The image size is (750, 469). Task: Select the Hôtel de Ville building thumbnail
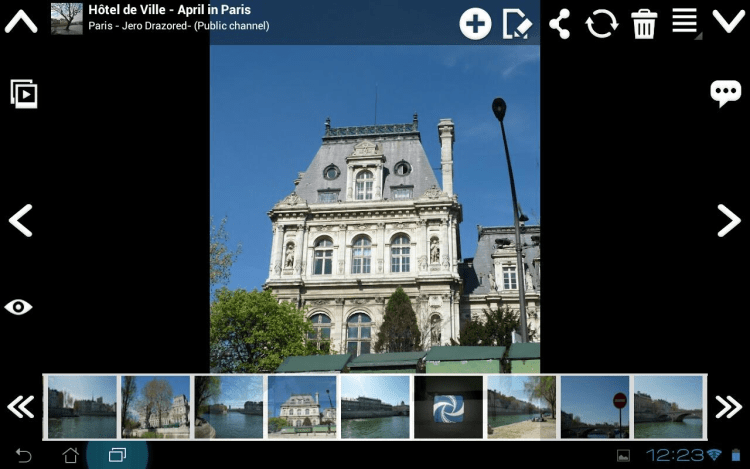302,407
